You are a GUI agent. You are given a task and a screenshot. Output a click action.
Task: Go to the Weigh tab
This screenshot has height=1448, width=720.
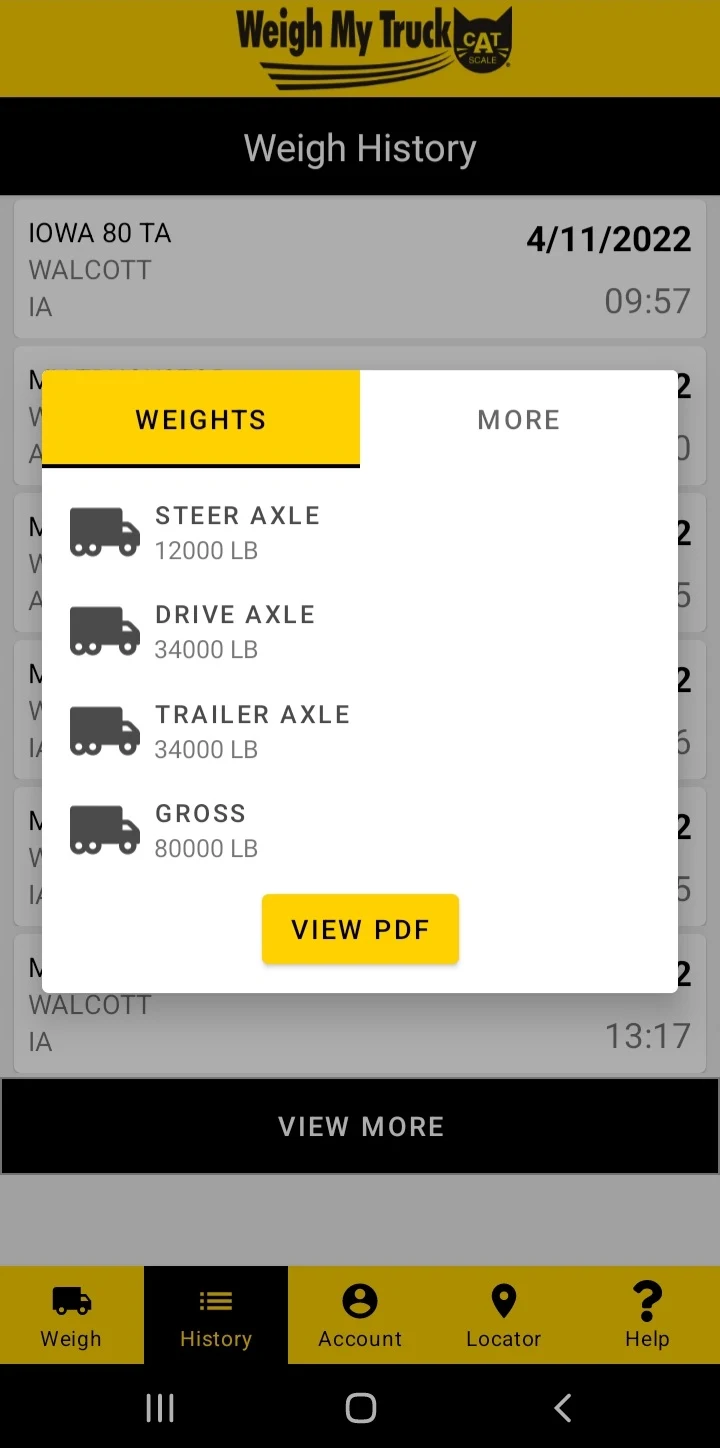click(72, 1315)
